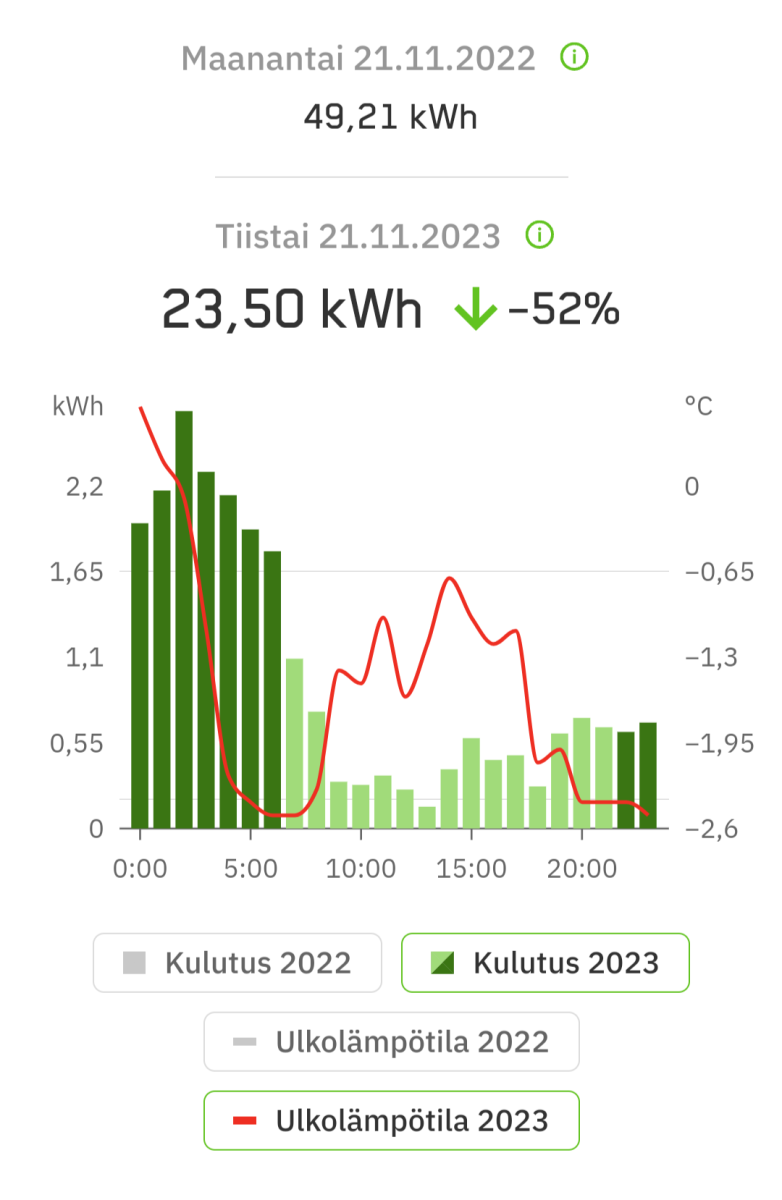Hide the Ulkolämpötila 2023 line
The image size is (782, 1200).
391,1120
